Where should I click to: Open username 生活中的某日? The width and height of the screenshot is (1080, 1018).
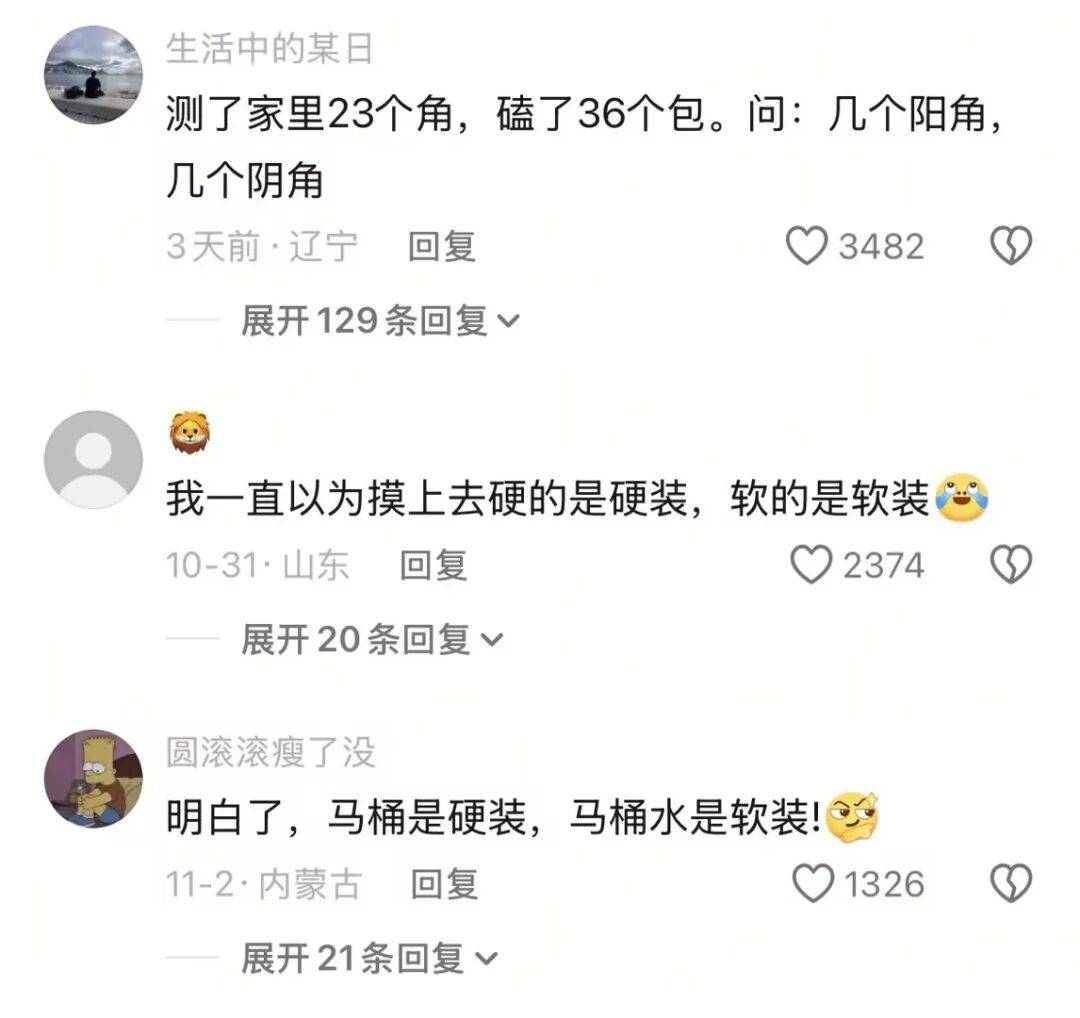269,48
